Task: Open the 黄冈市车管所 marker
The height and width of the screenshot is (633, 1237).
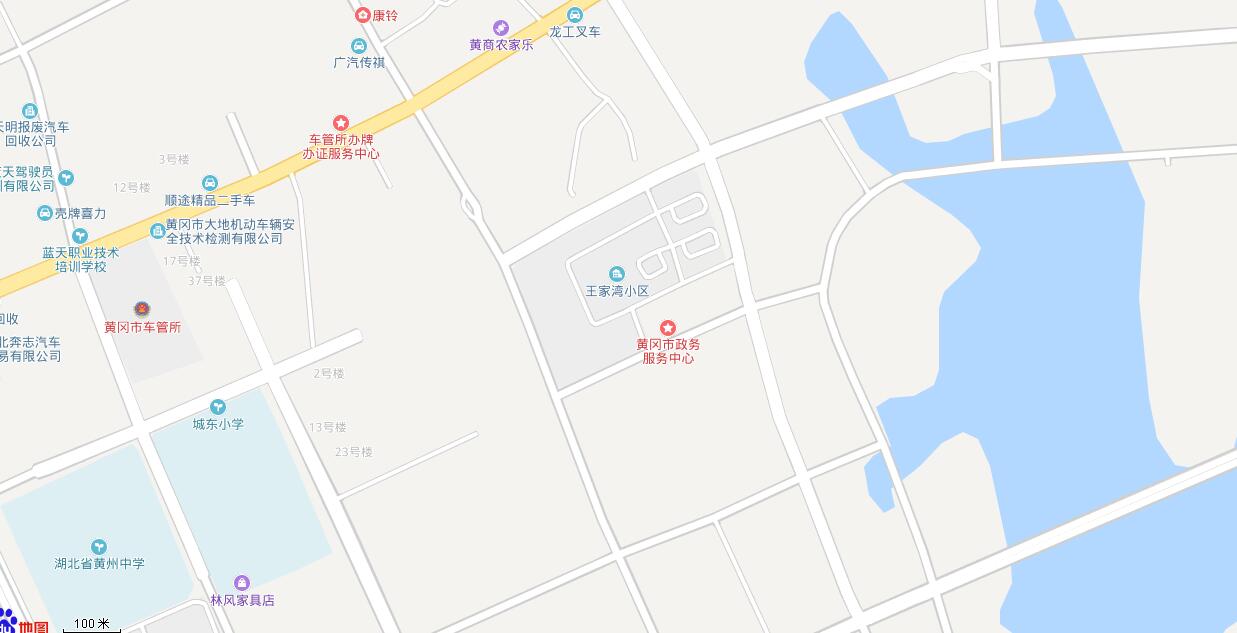Action: pyautogui.click(x=142, y=309)
